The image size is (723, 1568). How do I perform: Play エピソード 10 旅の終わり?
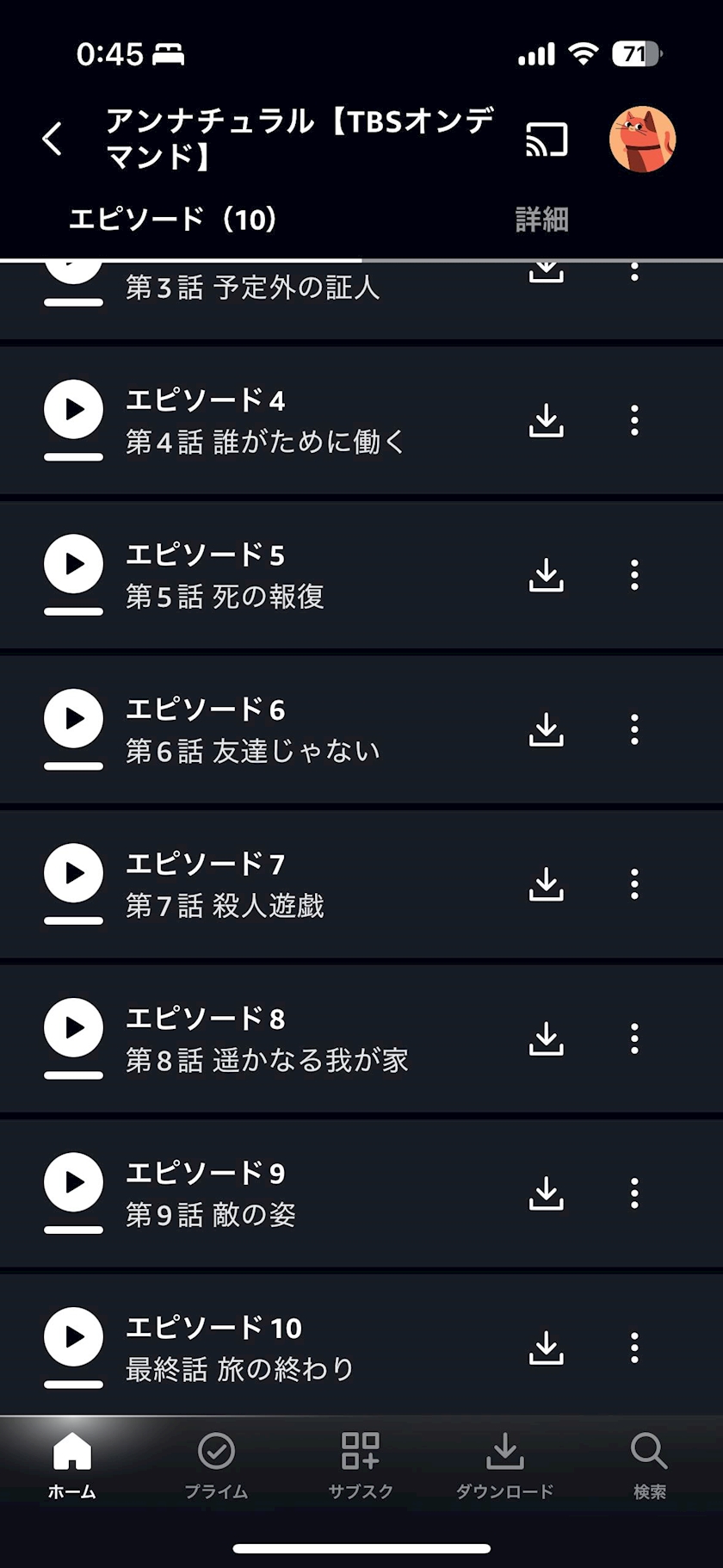74,1336
